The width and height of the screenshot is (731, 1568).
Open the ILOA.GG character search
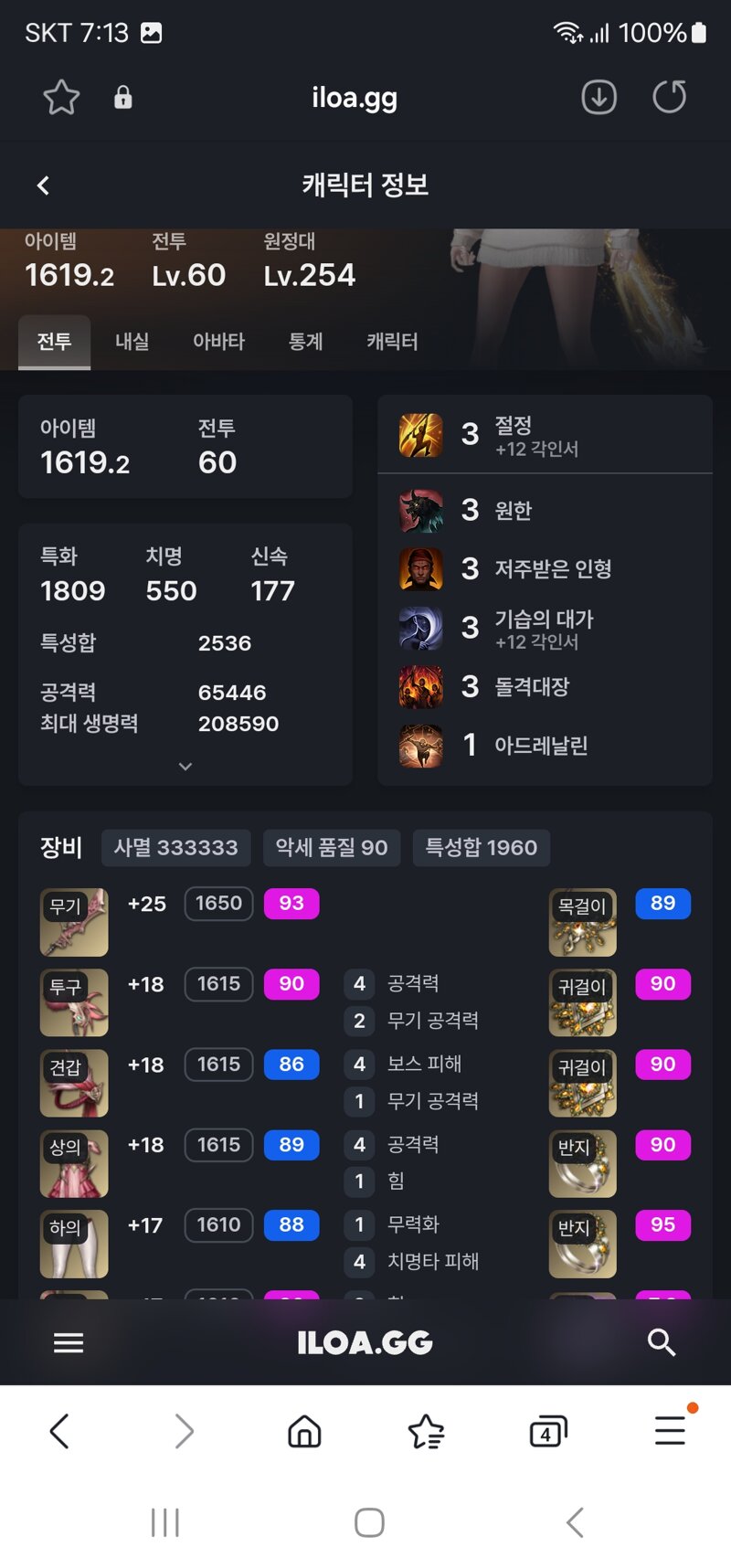661,1342
